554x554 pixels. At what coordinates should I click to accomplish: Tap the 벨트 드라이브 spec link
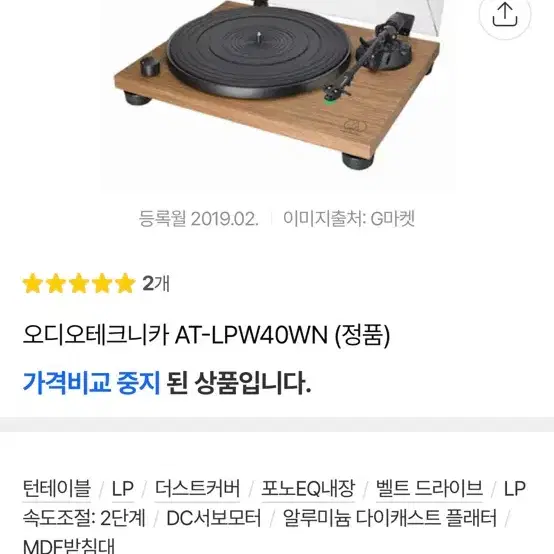(x=429, y=489)
